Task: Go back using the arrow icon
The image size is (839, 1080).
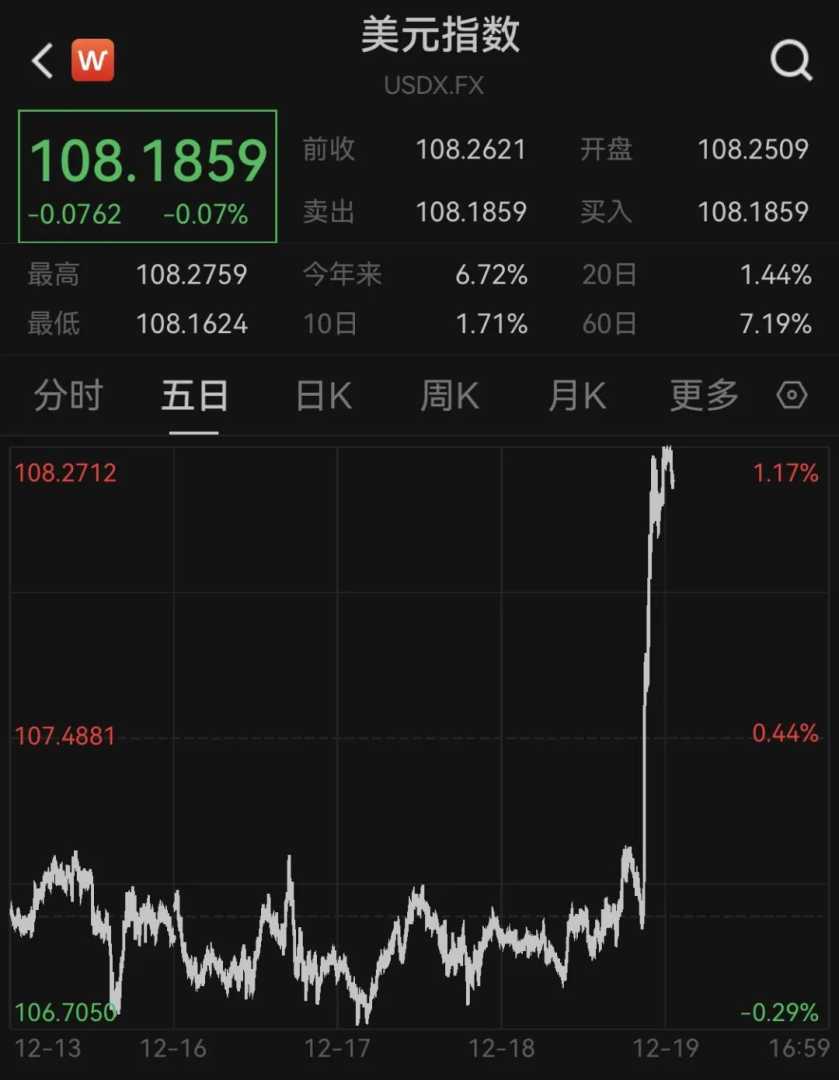Action: [x=42, y=62]
